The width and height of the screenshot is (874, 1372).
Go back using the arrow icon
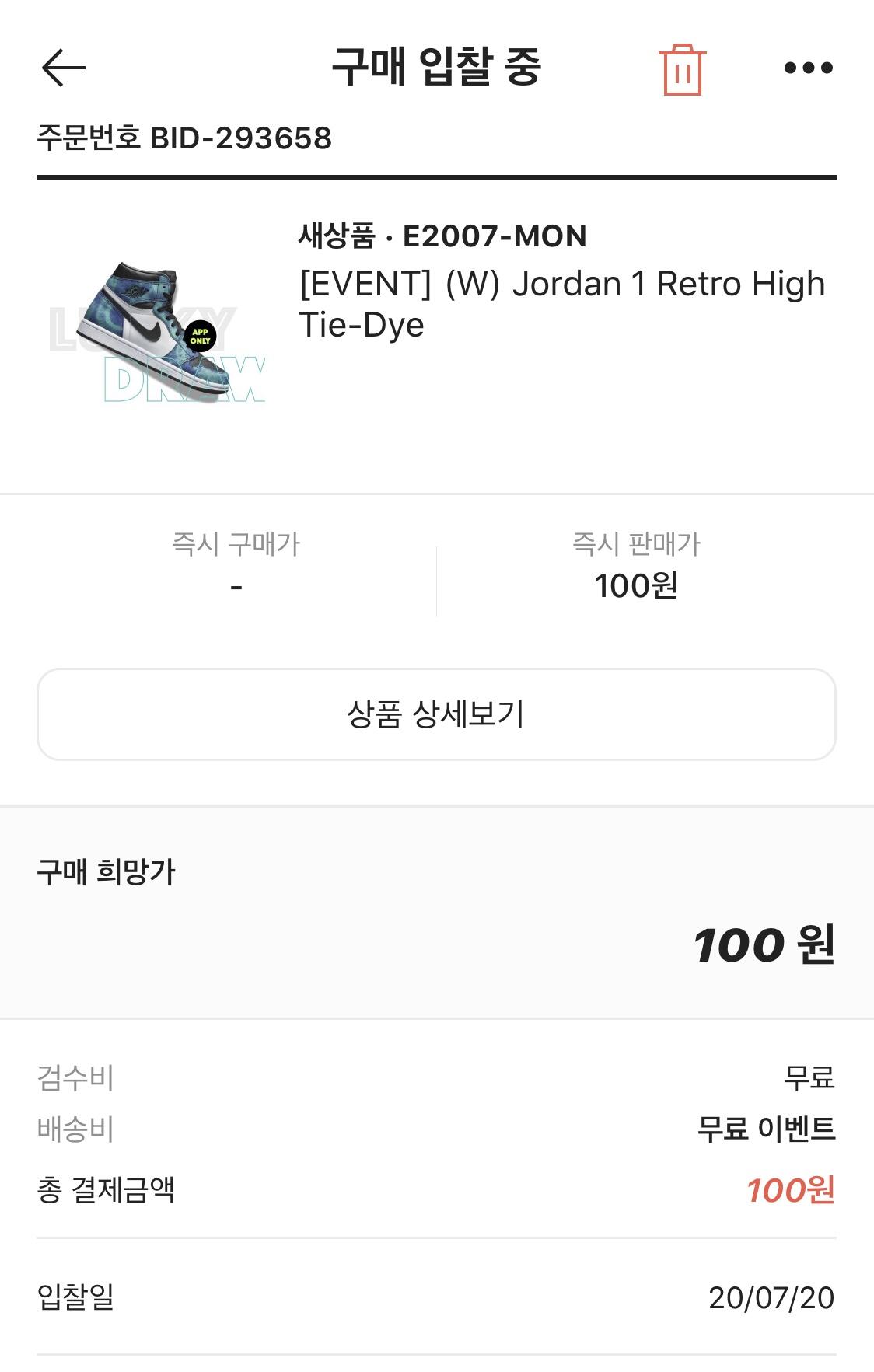64,68
